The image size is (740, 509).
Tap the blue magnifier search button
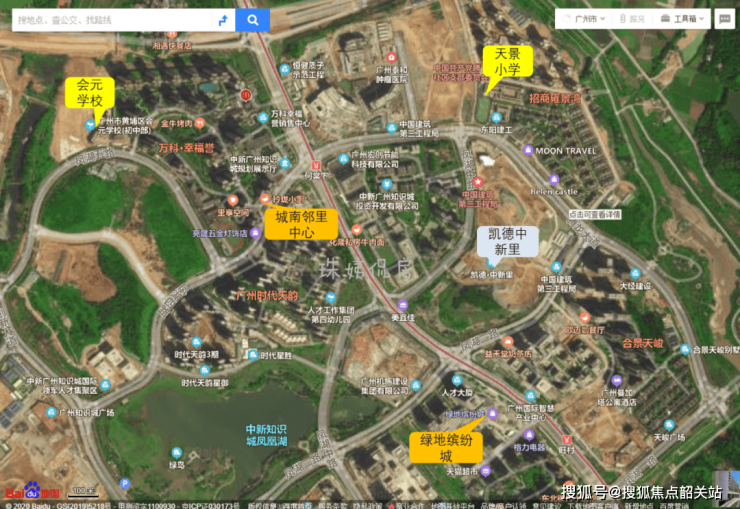253,20
